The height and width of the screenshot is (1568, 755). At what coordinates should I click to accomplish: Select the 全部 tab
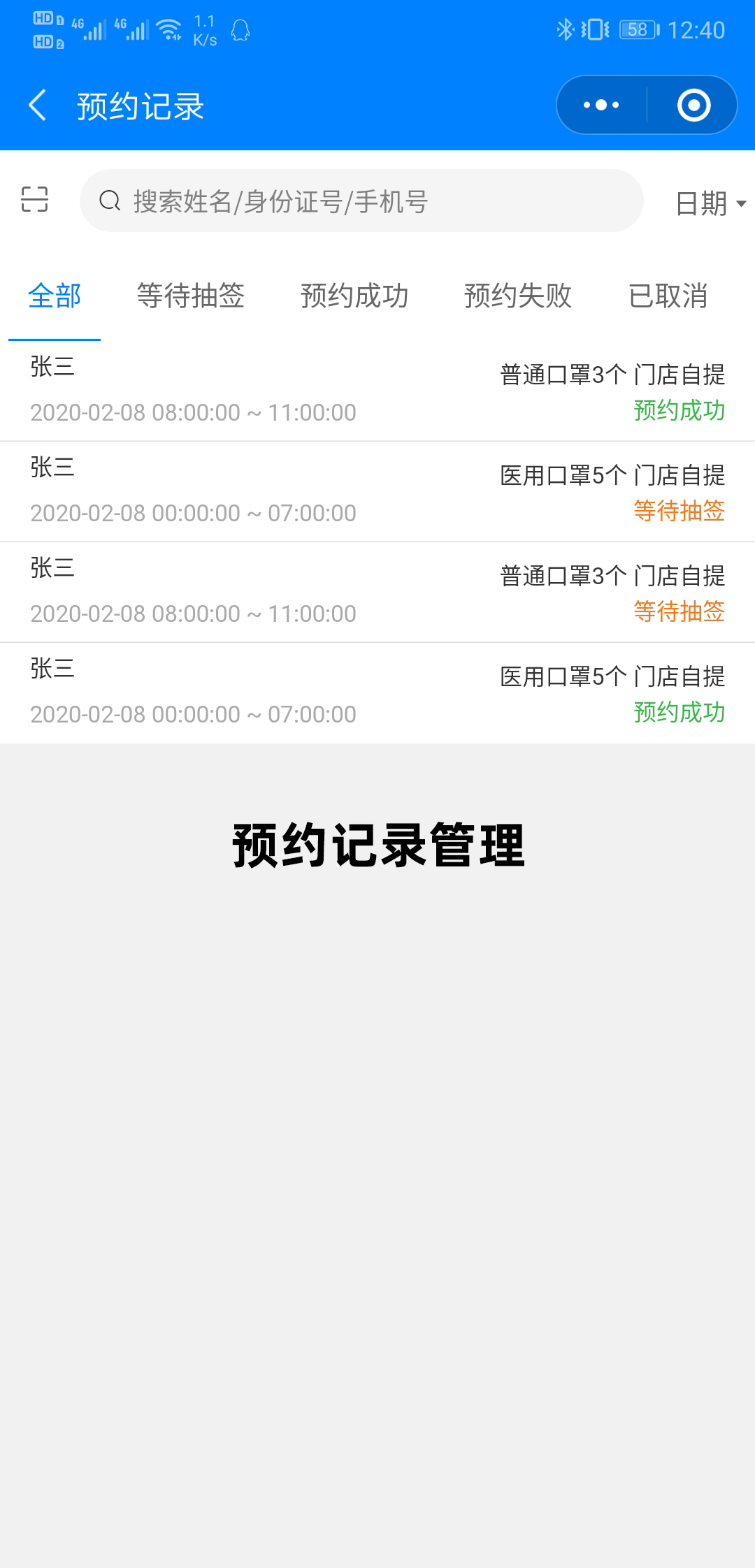pos(55,296)
